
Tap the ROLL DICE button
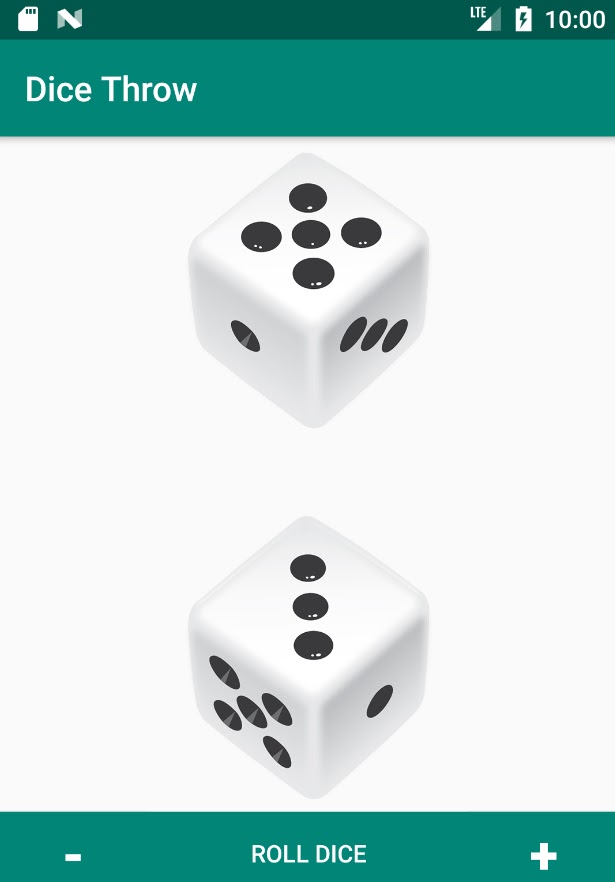[308, 854]
